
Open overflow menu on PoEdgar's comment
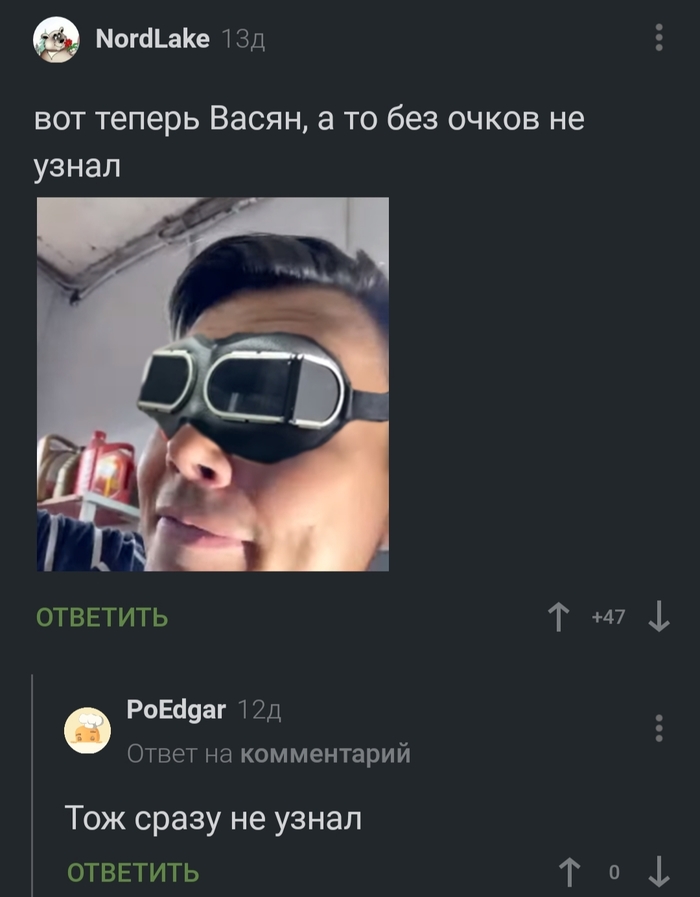click(x=658, y=728)
